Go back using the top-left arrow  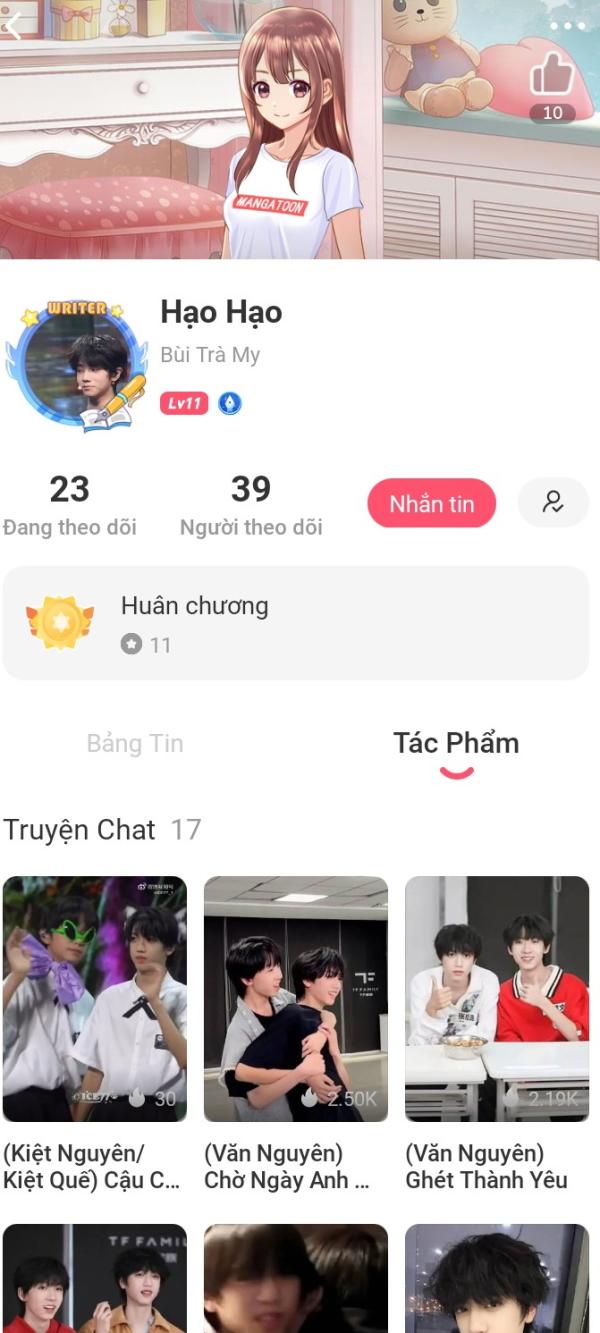pyautogui.click(x=13, y=26)
